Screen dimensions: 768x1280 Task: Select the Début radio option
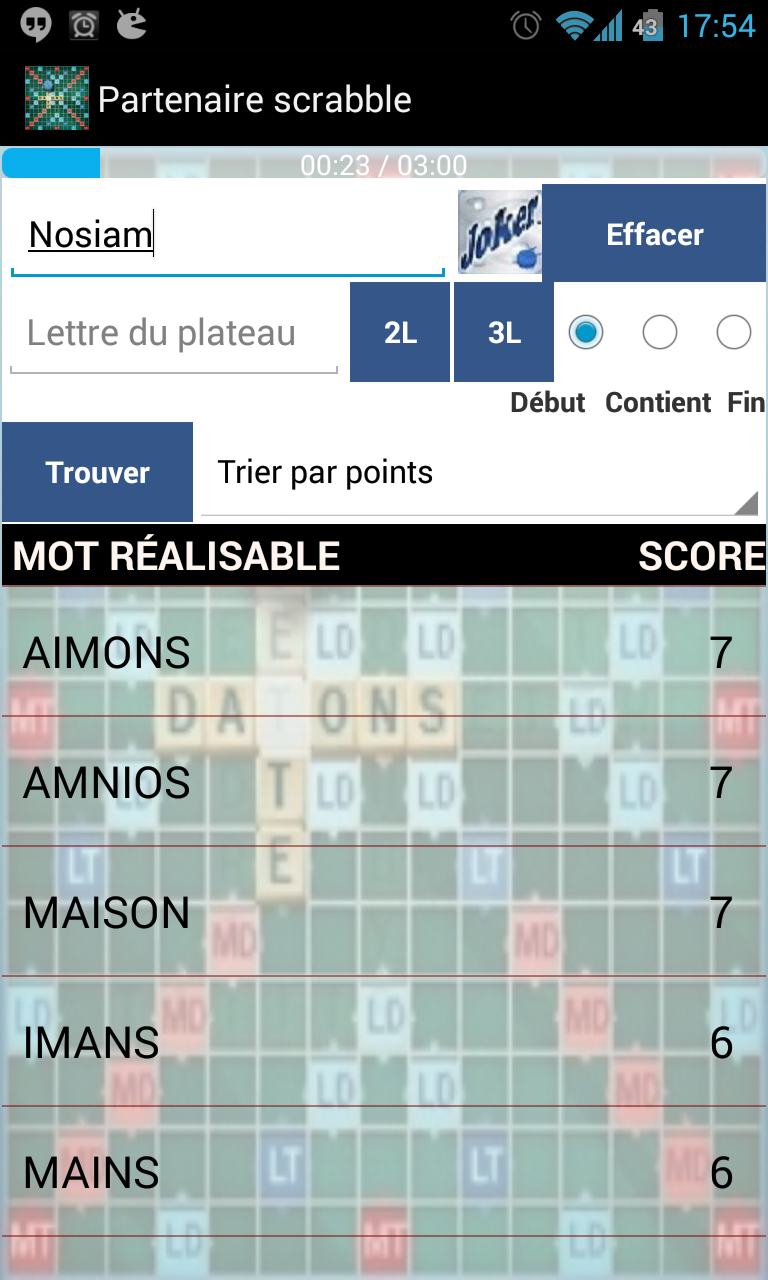586,332
